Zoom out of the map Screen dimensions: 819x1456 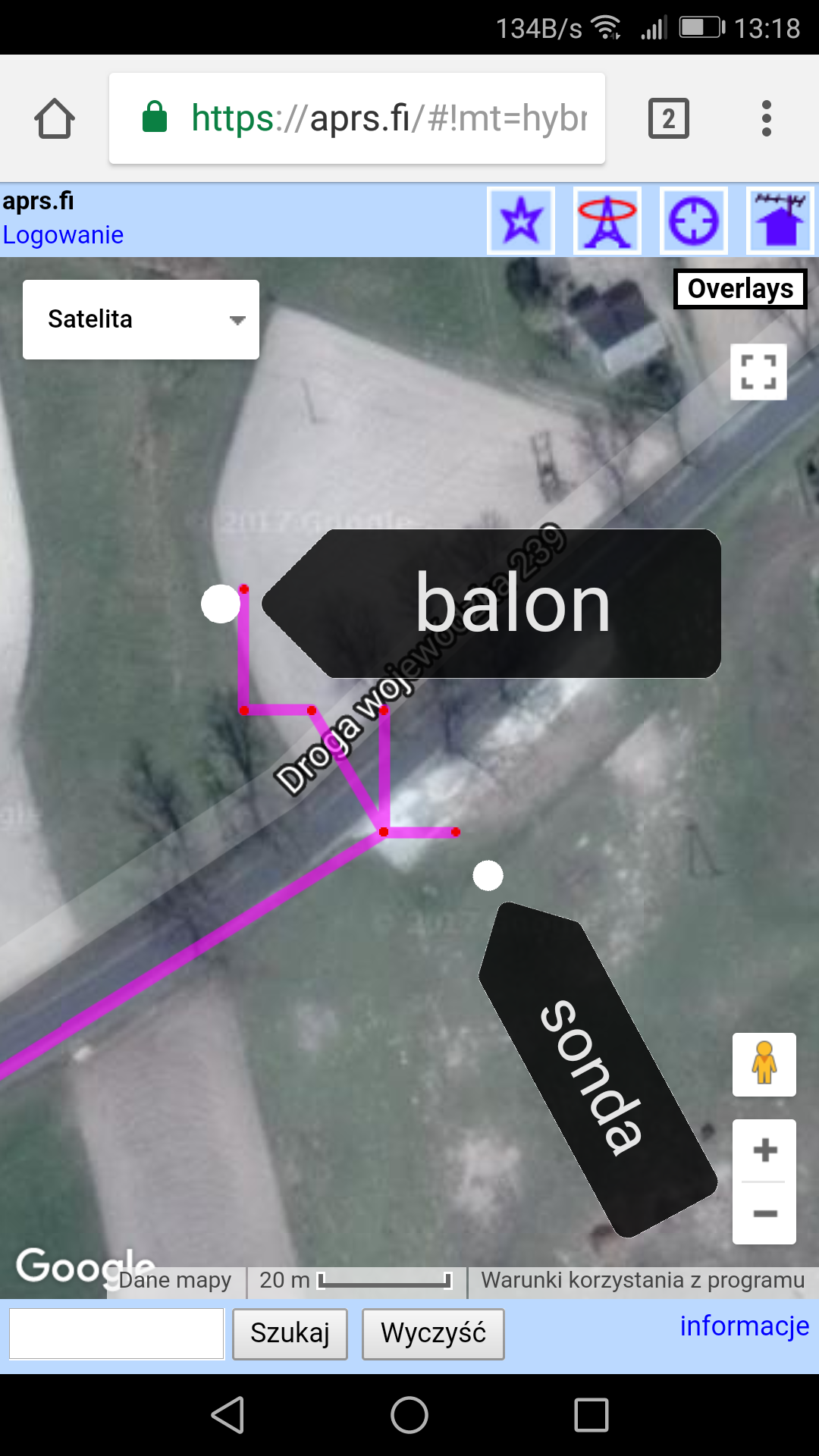click(x=764, y=1213)
